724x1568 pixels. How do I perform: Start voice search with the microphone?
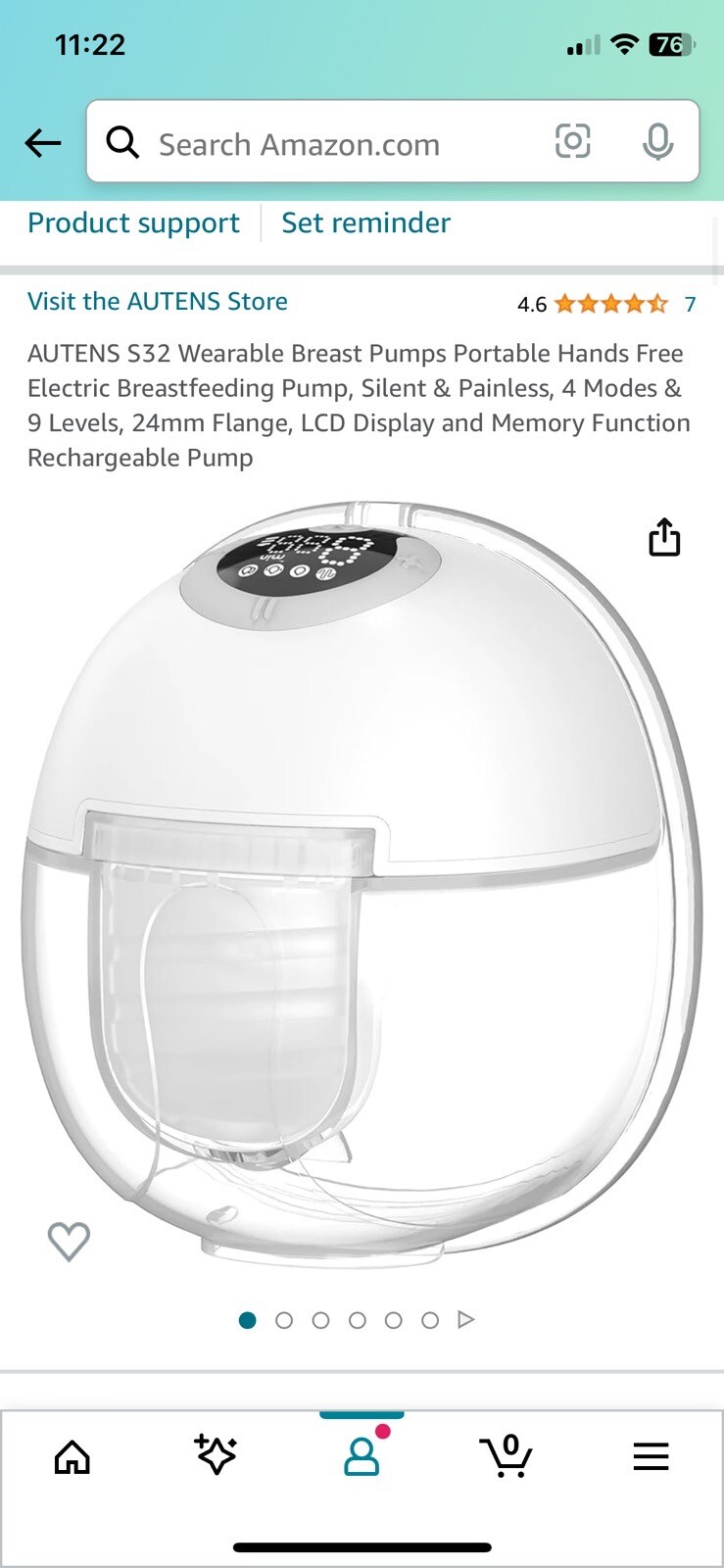[657, 142]
